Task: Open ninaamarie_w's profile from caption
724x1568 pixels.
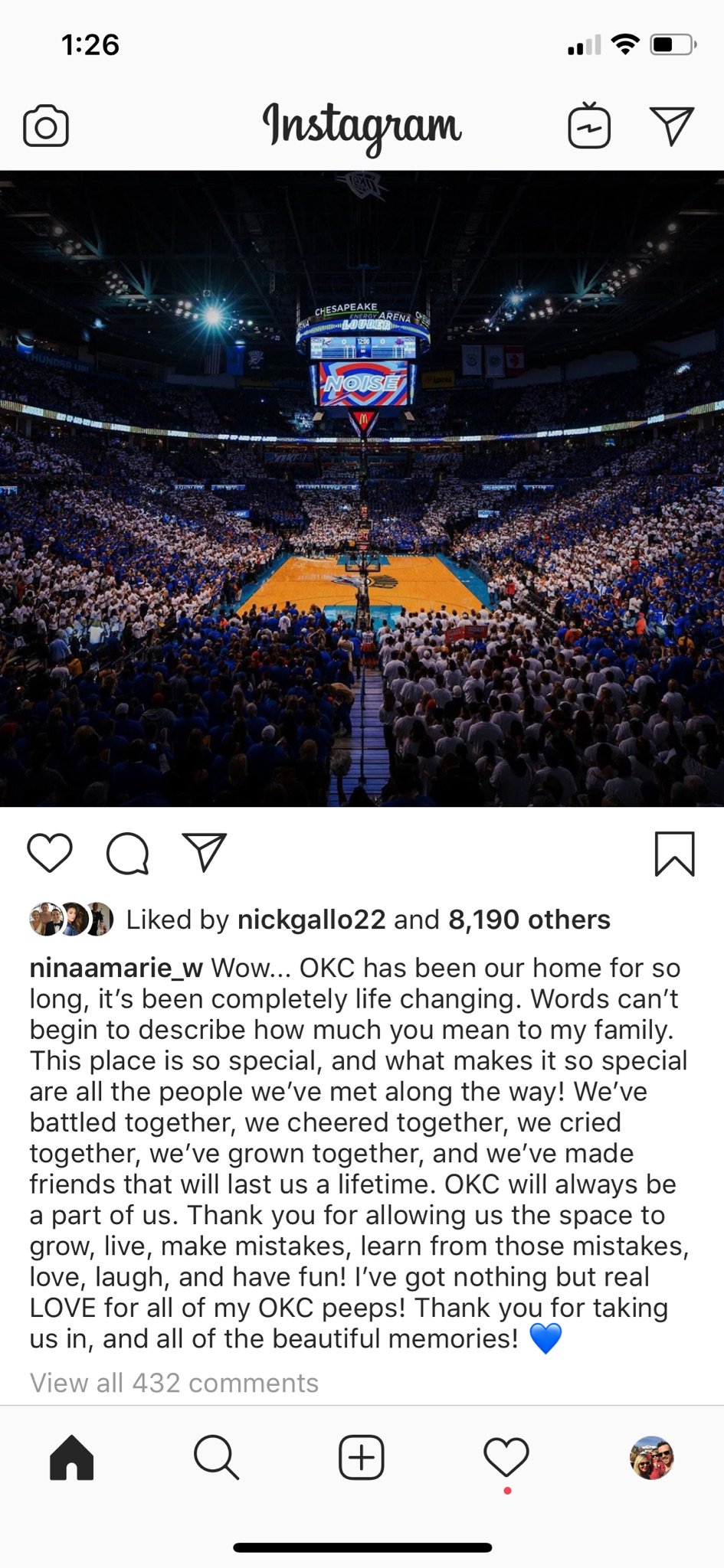Action: (x=116, y=968)
